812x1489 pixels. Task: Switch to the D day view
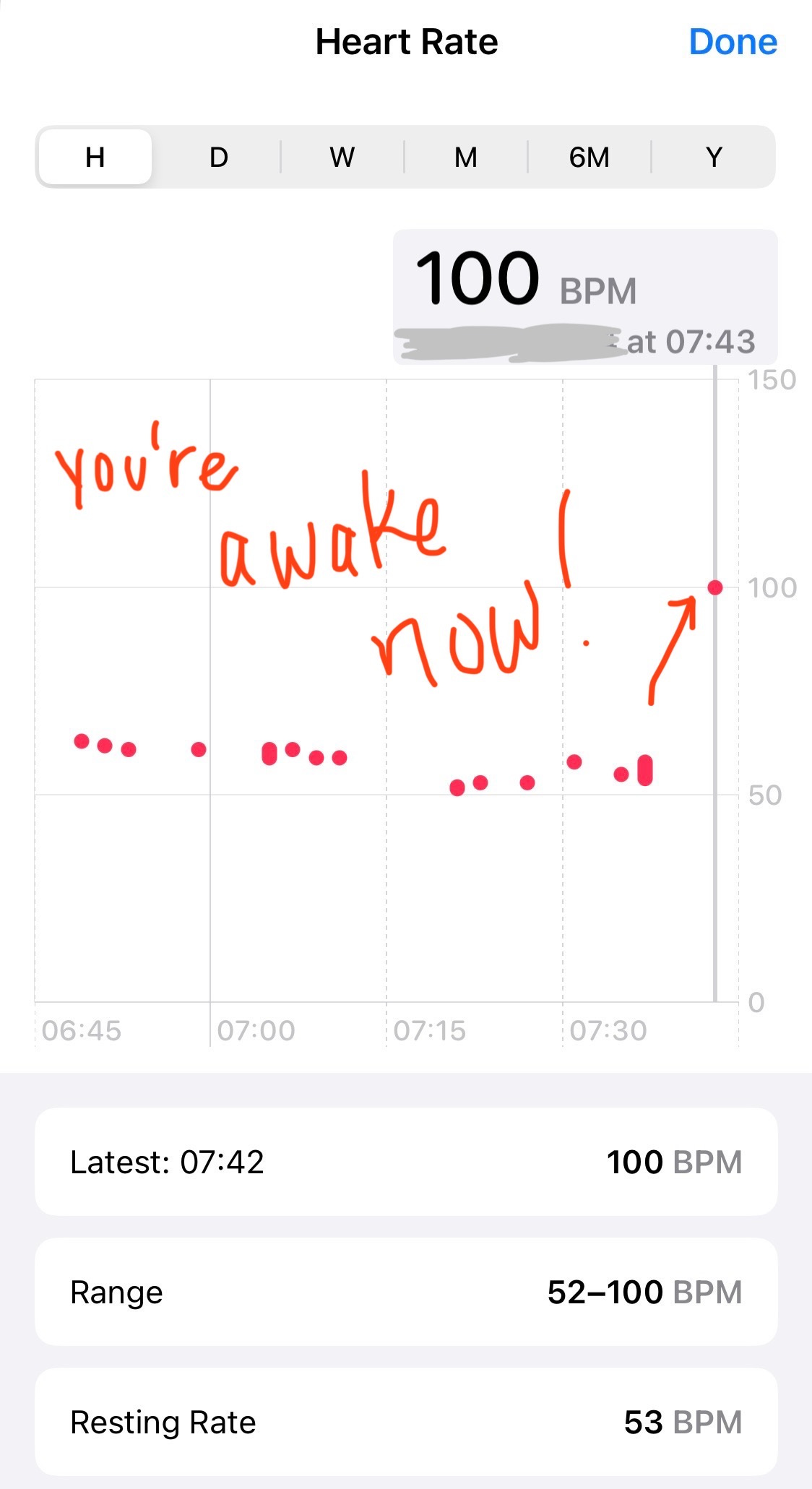218,157
